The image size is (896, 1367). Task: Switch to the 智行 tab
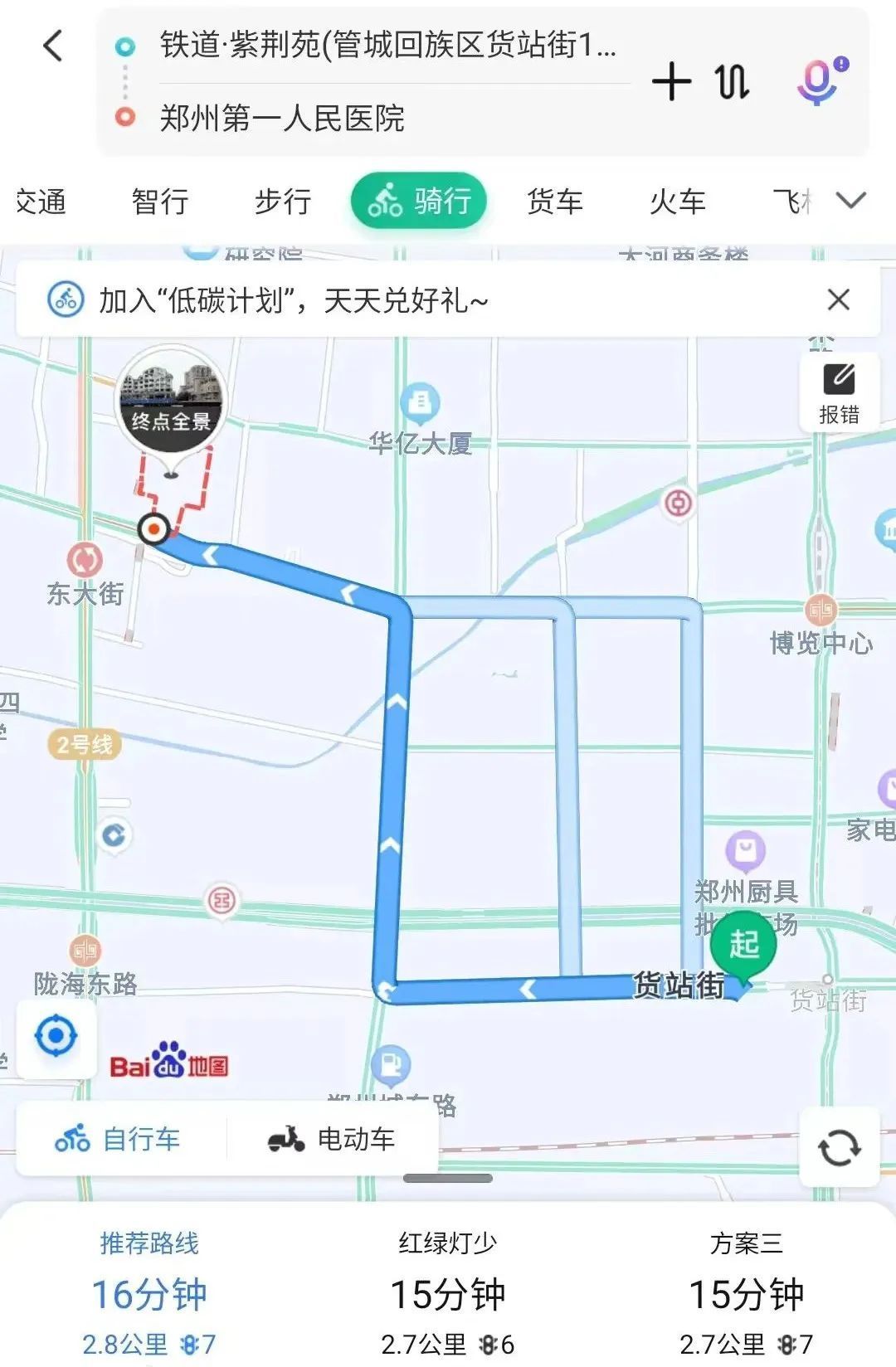[x=160, y=201]
